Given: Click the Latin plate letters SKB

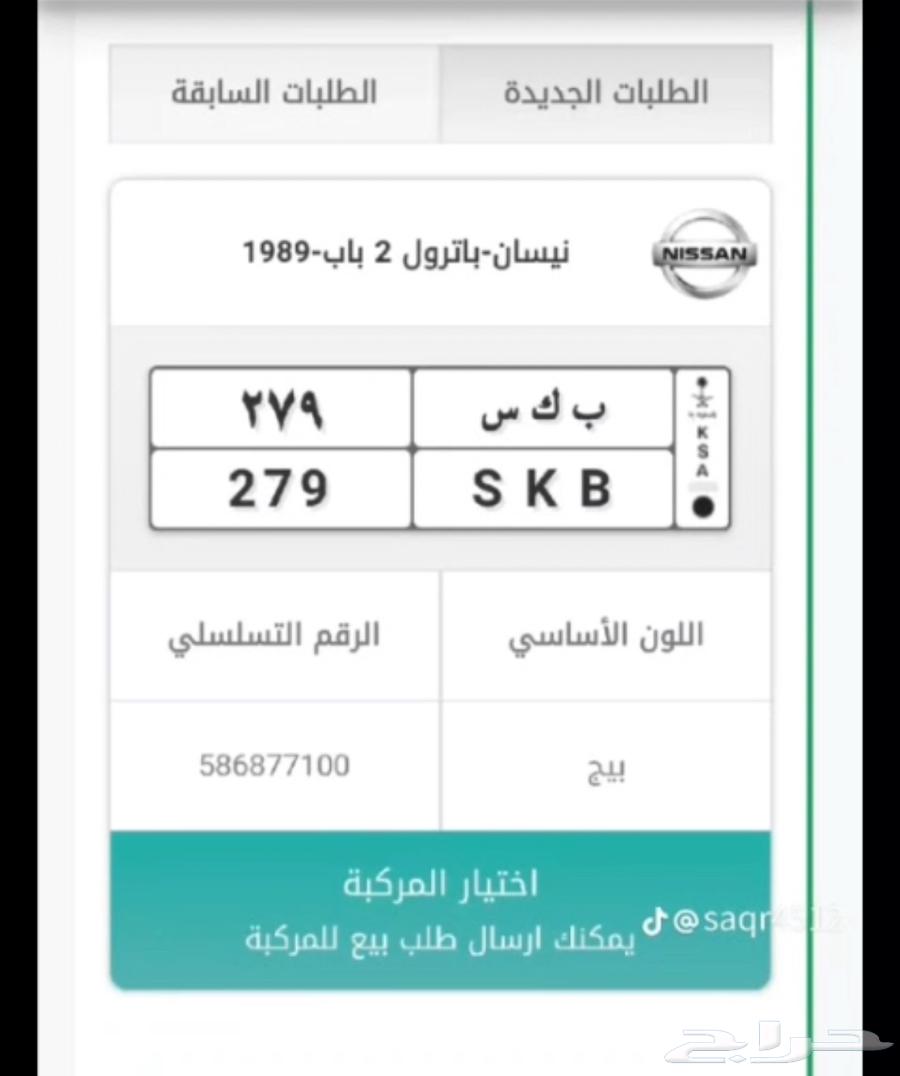Looking at the screenshot, I should tap(543, 488).
